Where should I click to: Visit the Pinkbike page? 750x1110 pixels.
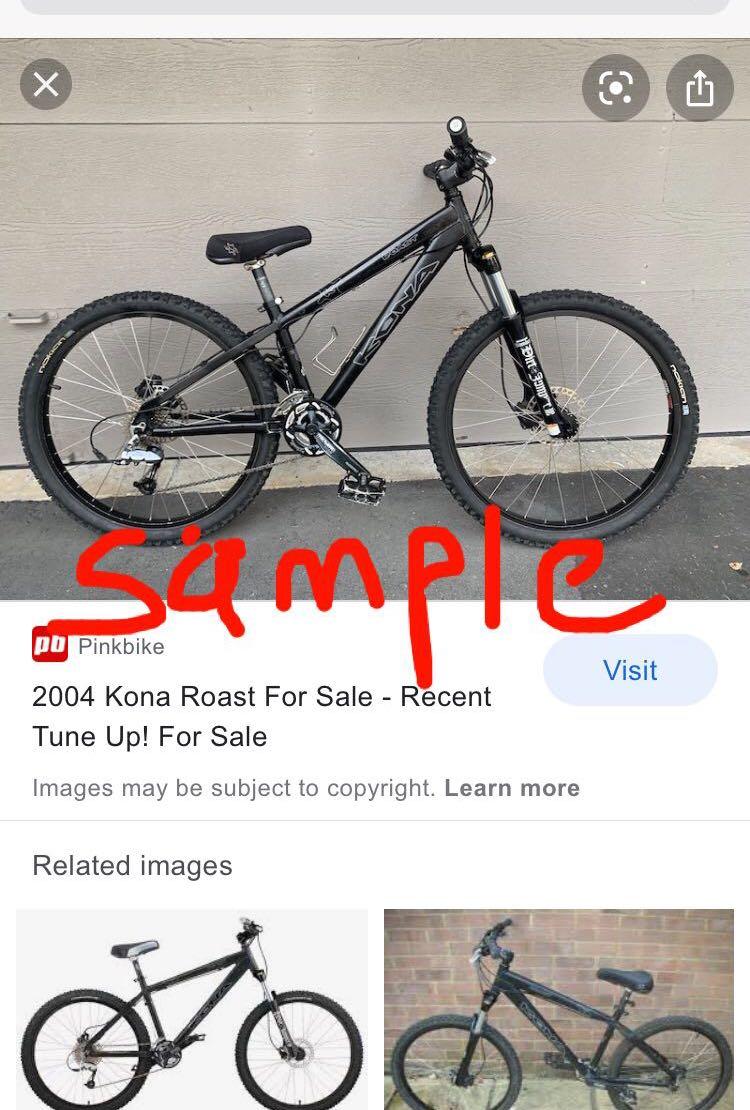(630, 670)
